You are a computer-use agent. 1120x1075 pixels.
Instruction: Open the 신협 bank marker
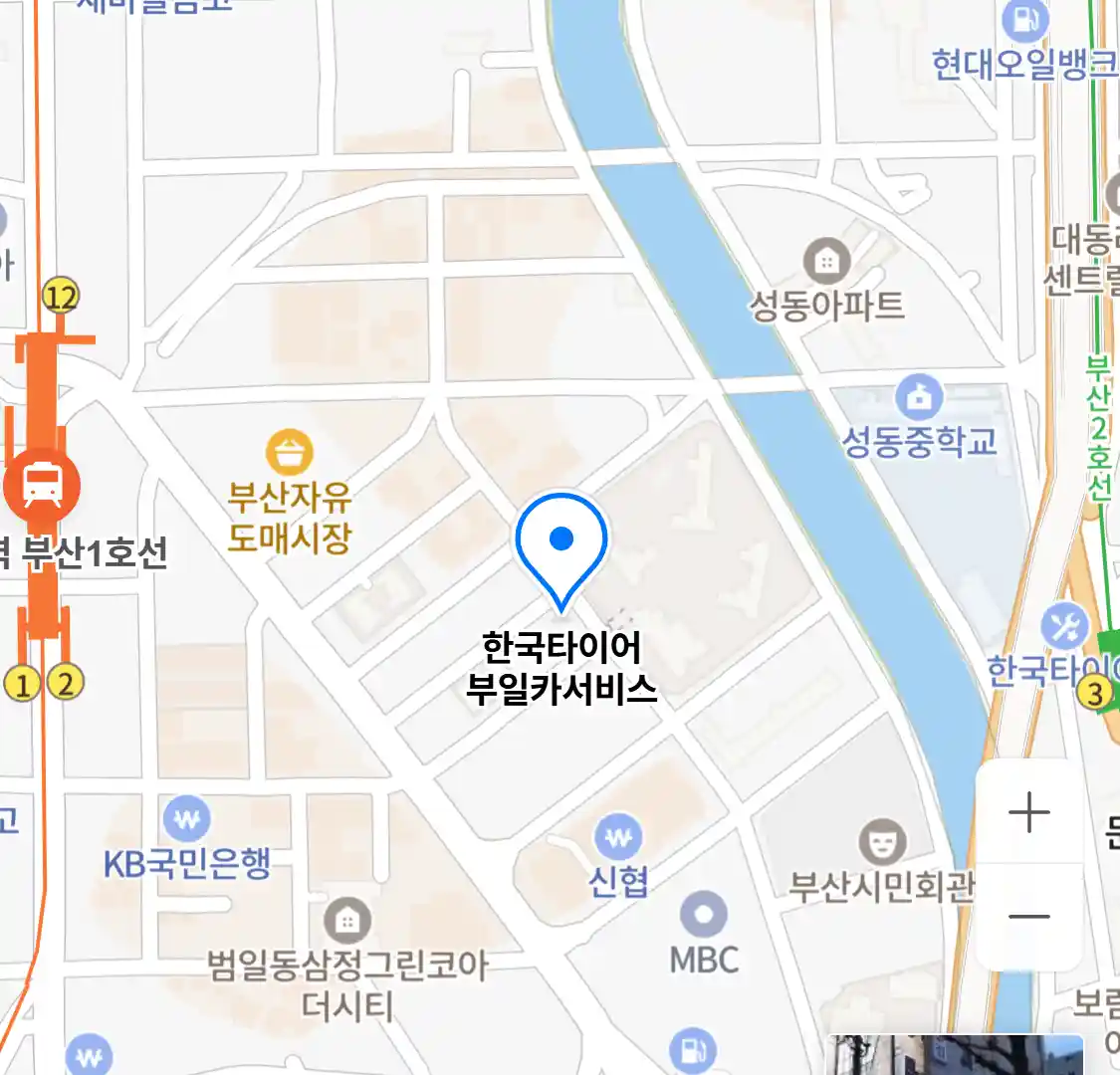618,838
